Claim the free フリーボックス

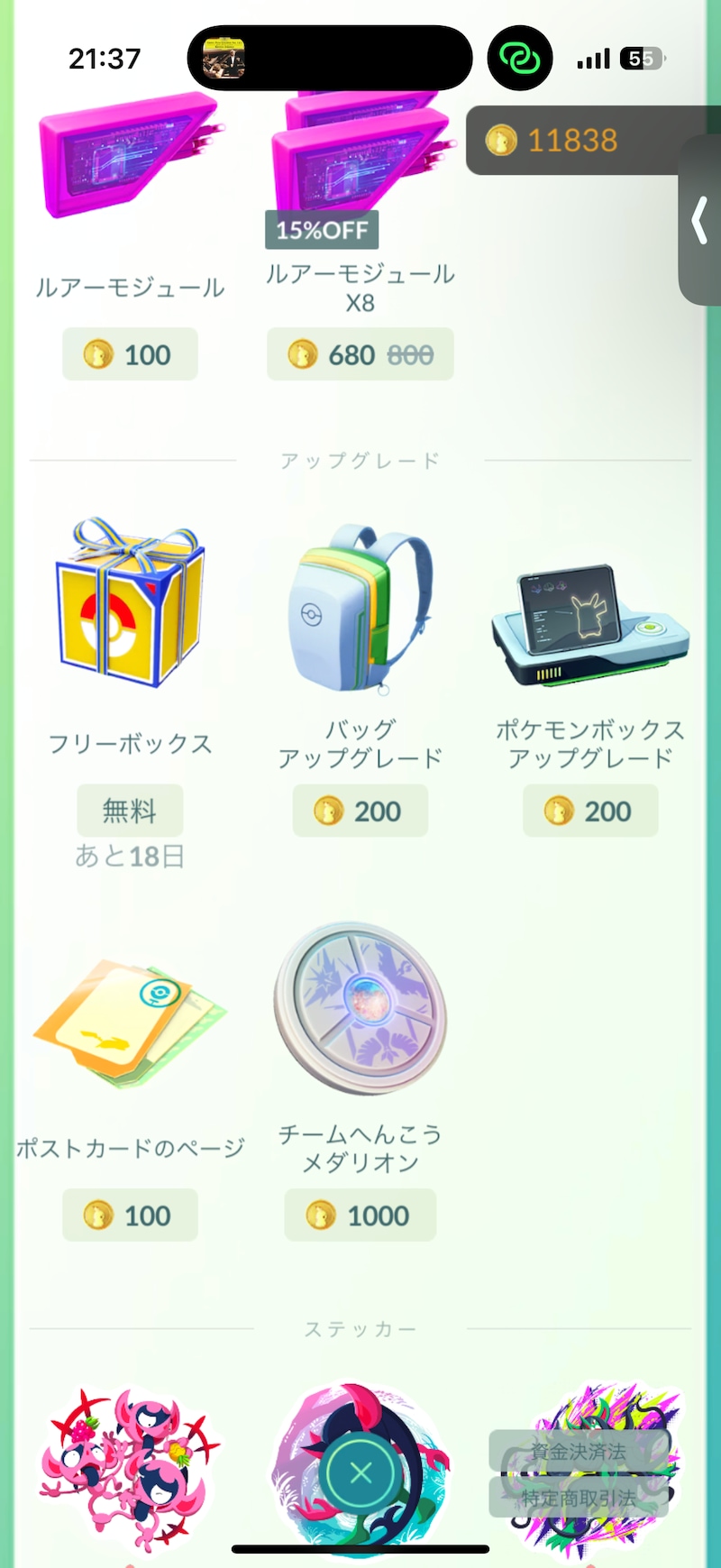click(x=130, y=811)
